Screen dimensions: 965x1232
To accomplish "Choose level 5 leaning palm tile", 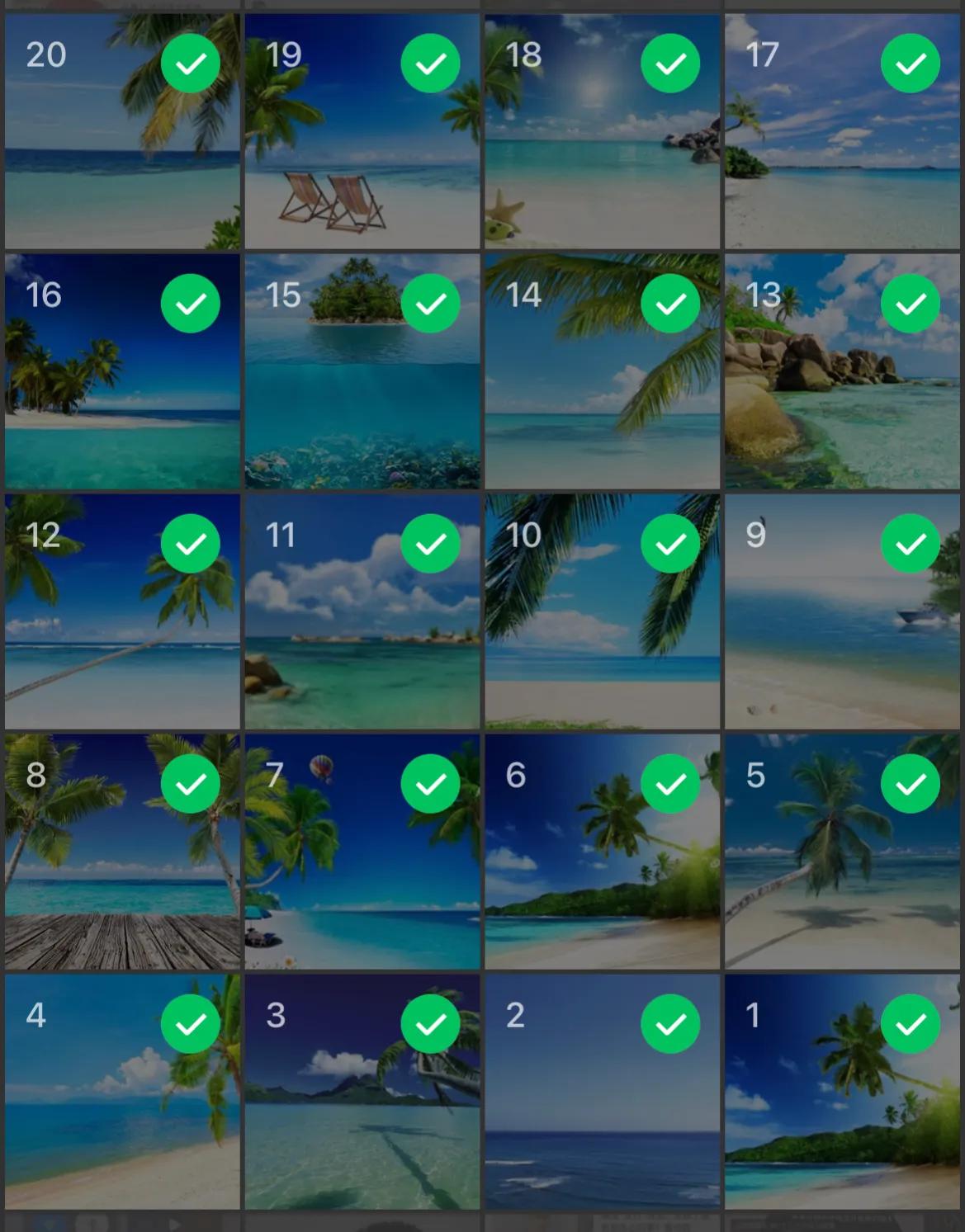I will coord(842,852).
